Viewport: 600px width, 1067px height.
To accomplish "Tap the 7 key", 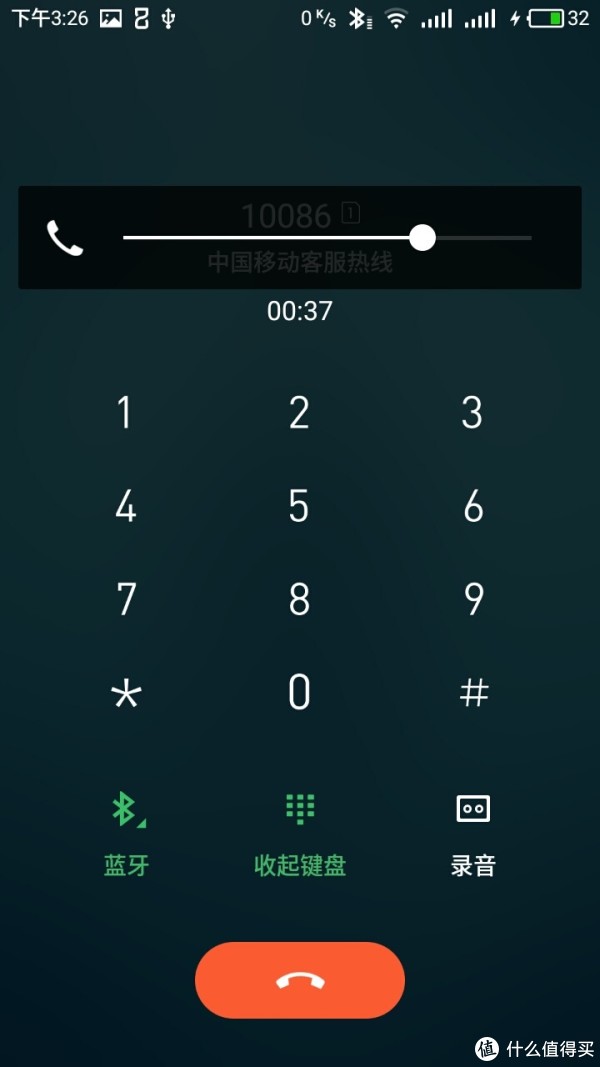I will [x=126, y=600].
